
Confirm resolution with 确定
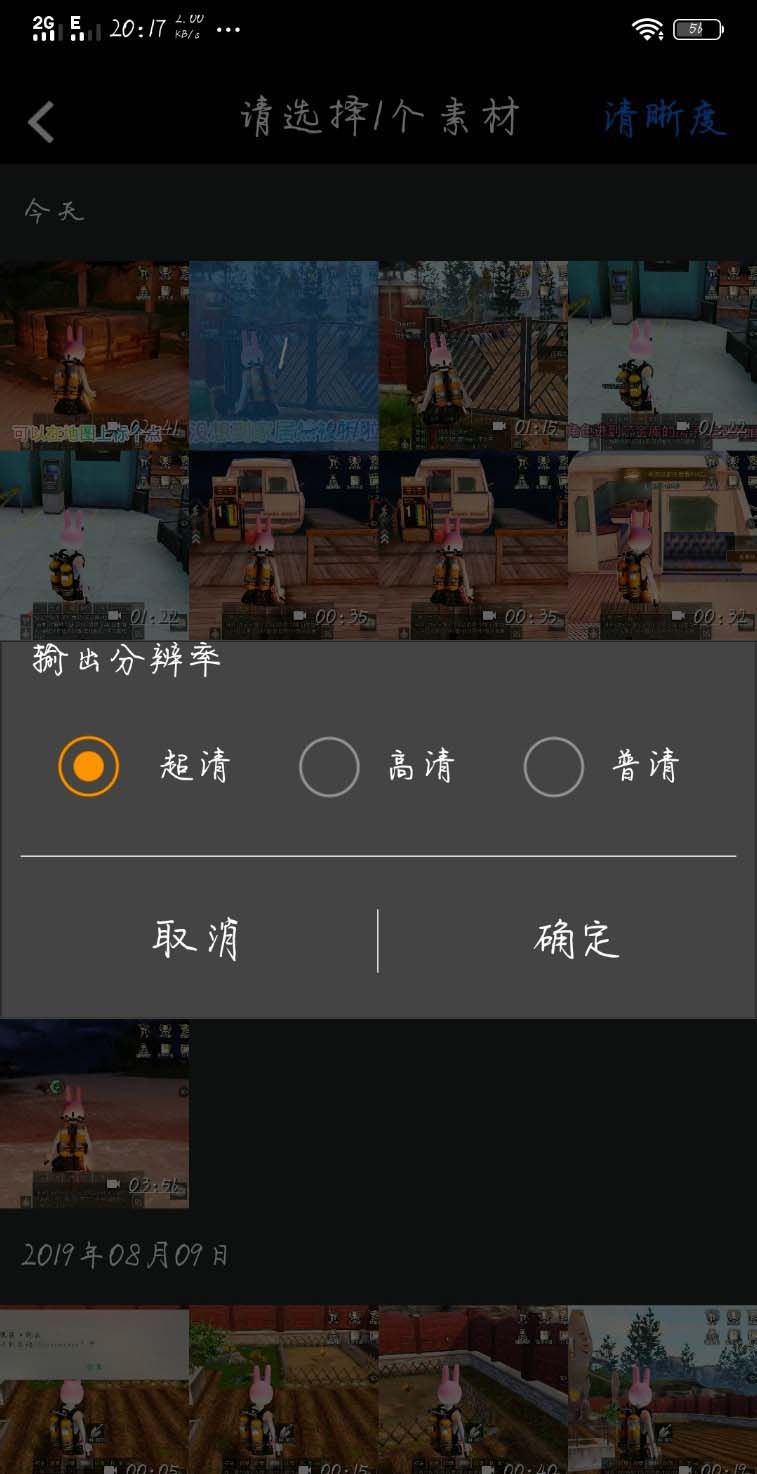[x=577, y=939]
